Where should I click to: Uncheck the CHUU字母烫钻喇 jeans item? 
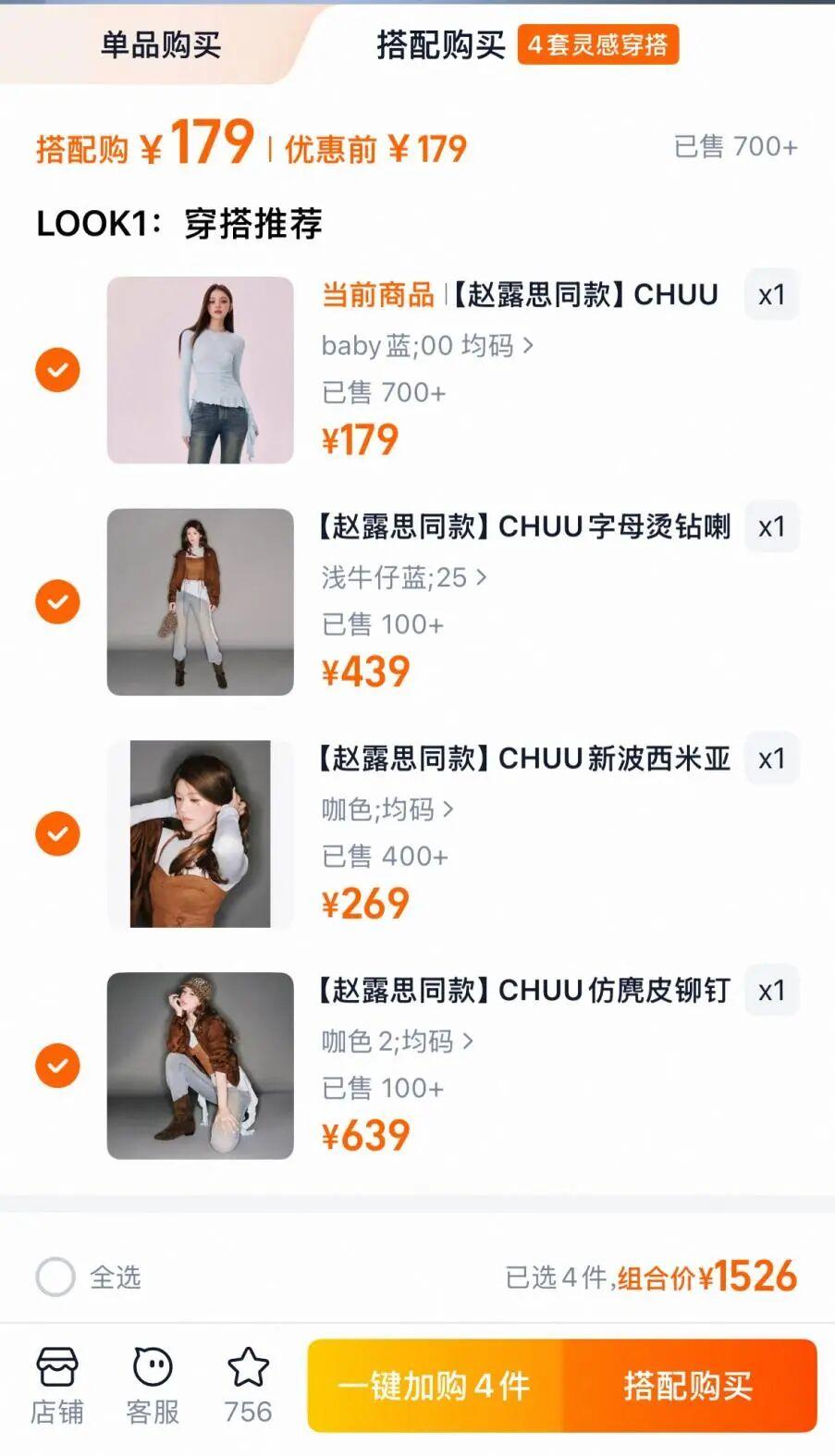pos(57,602)
